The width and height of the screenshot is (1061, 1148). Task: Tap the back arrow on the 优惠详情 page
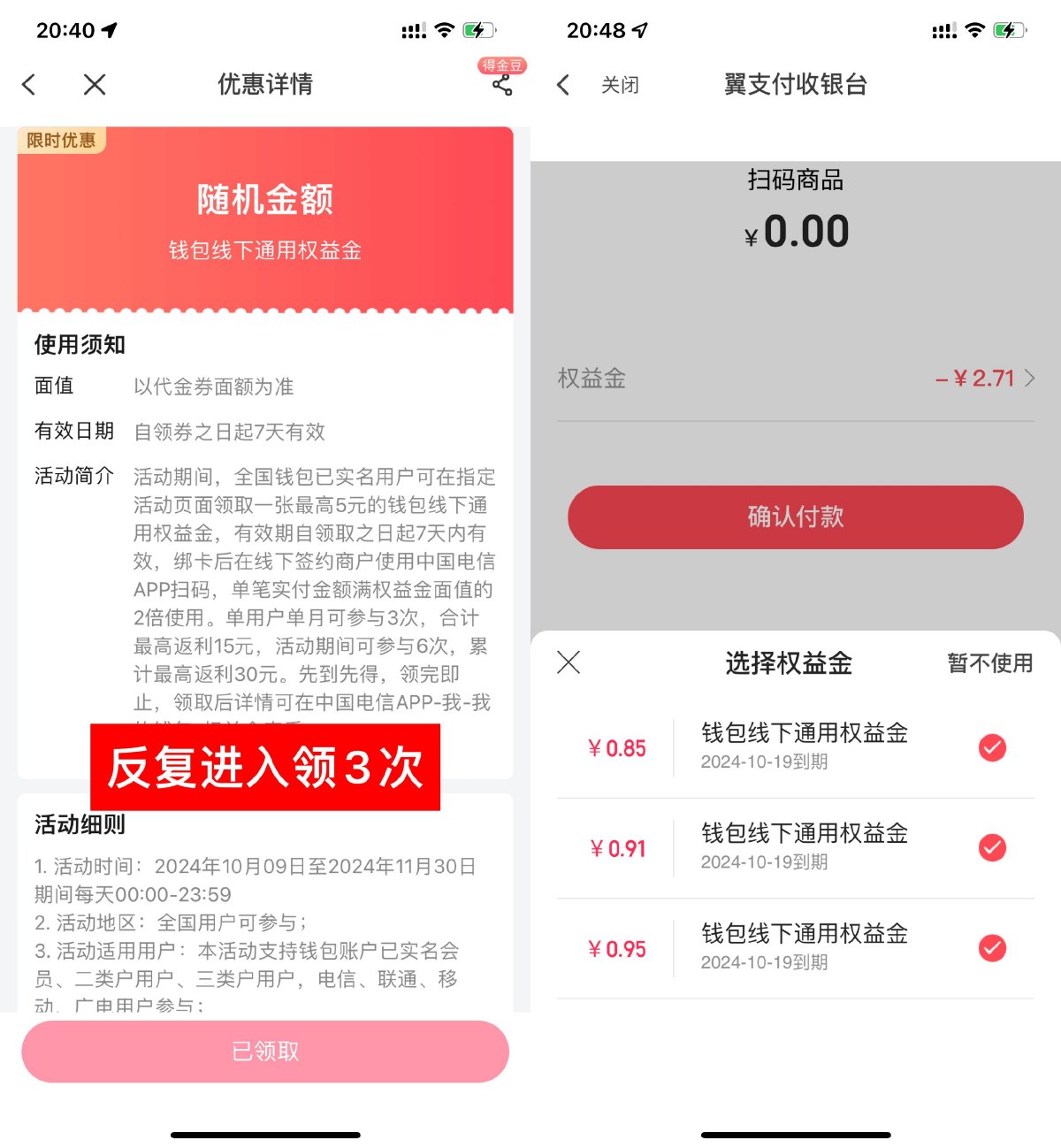pos(29,84)
